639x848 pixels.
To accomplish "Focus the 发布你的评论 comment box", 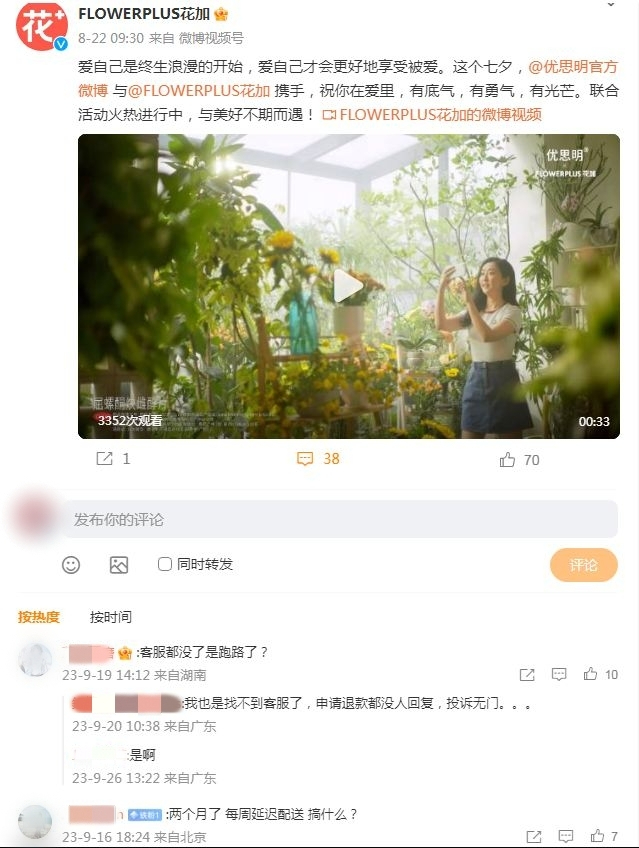I will coord(340,520).
